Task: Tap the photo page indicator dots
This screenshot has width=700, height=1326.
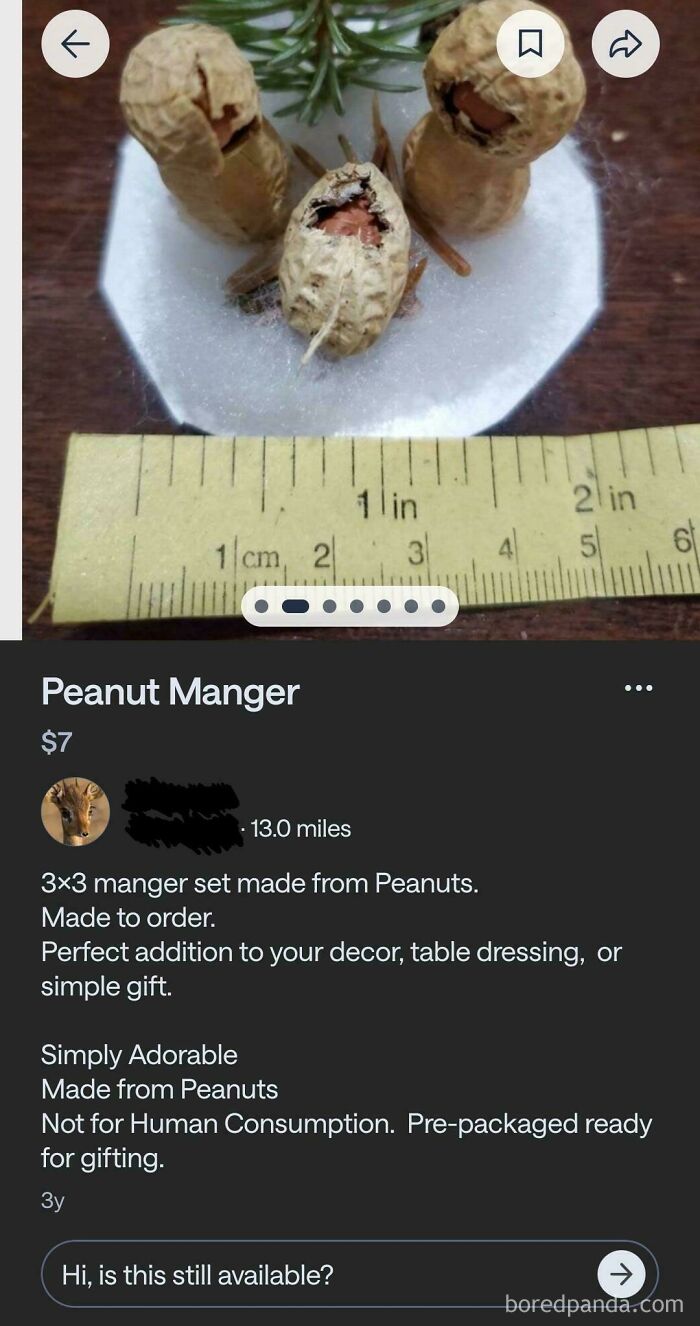Action: tap(350, 606)
